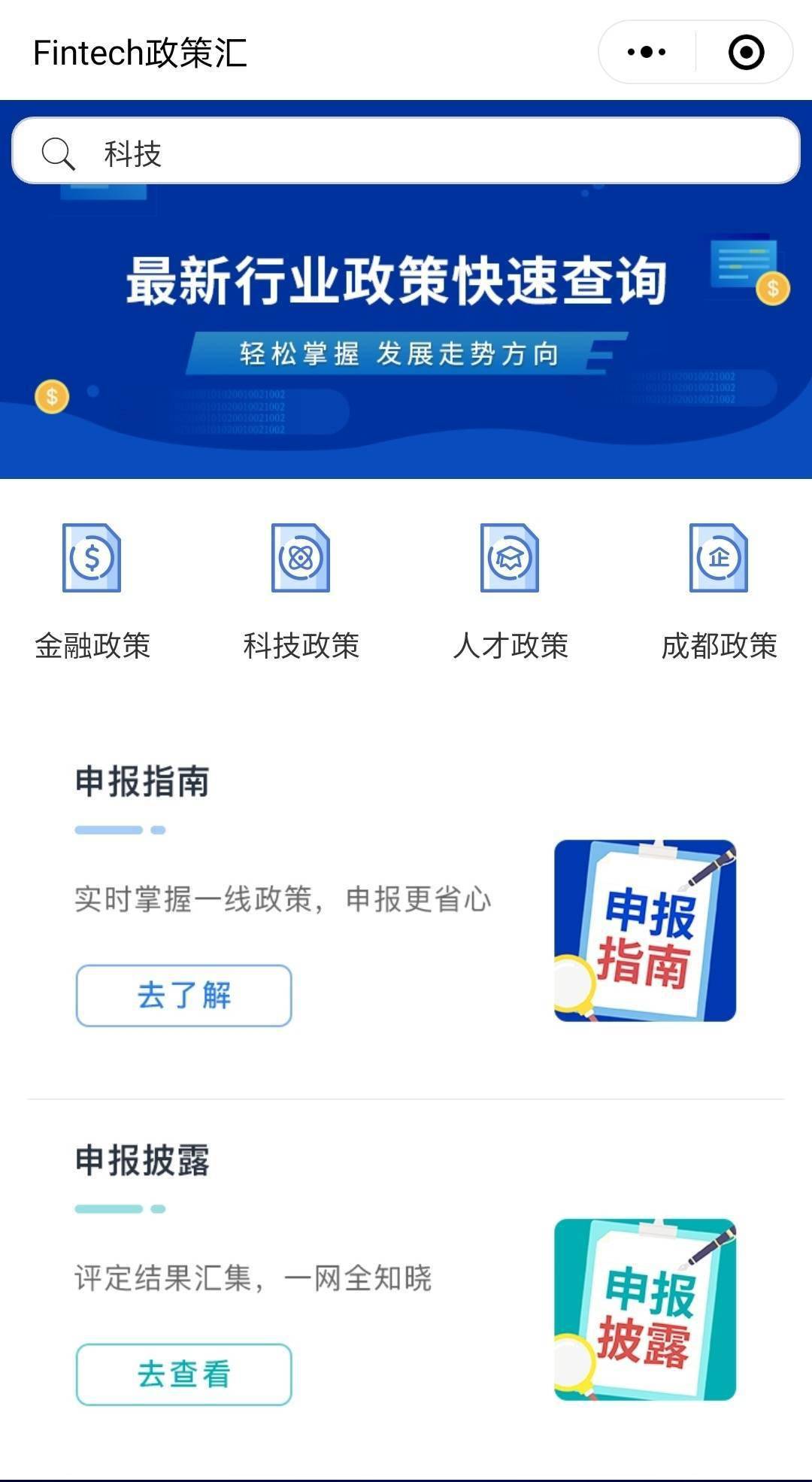This screenshot has height=1482, width=812.
Task: Open the 申报指南 picture tile
Action: coord(645,931)
